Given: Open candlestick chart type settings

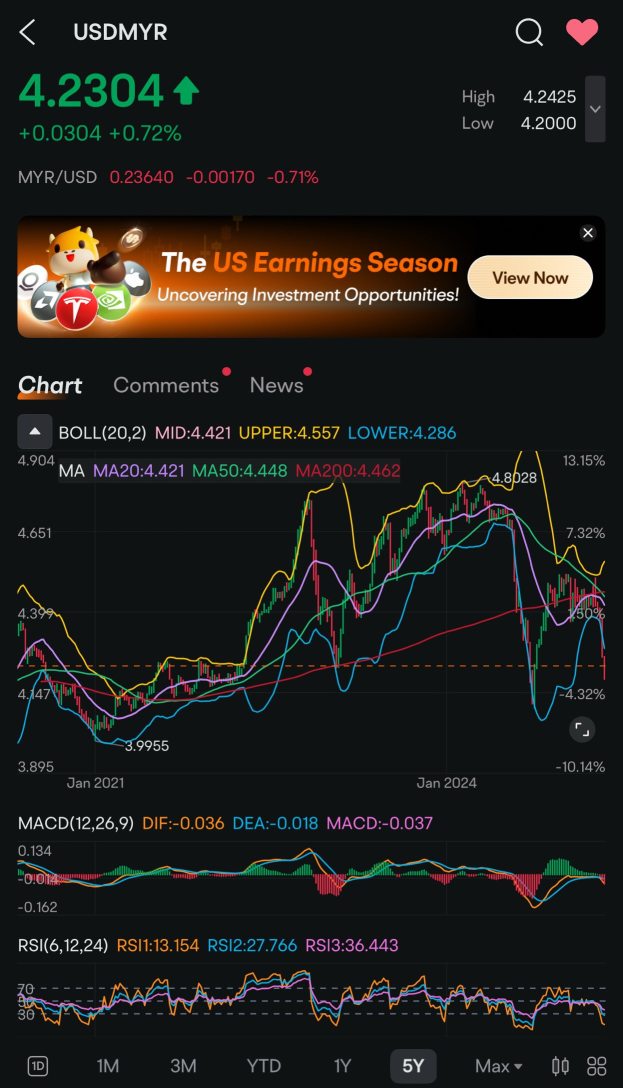Looking at the screenshot, I should point(560,1066).
